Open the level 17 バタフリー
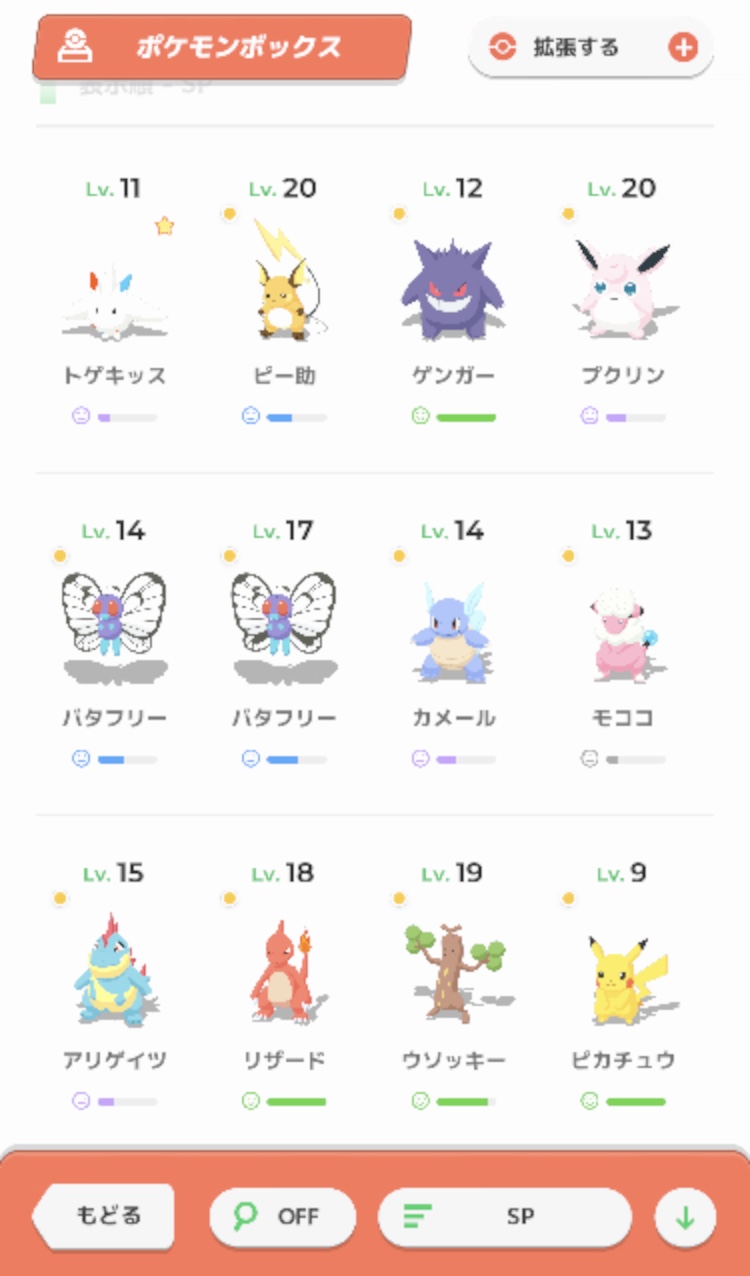The height and width of the screenshot is (1276, 750). point(284,642)
